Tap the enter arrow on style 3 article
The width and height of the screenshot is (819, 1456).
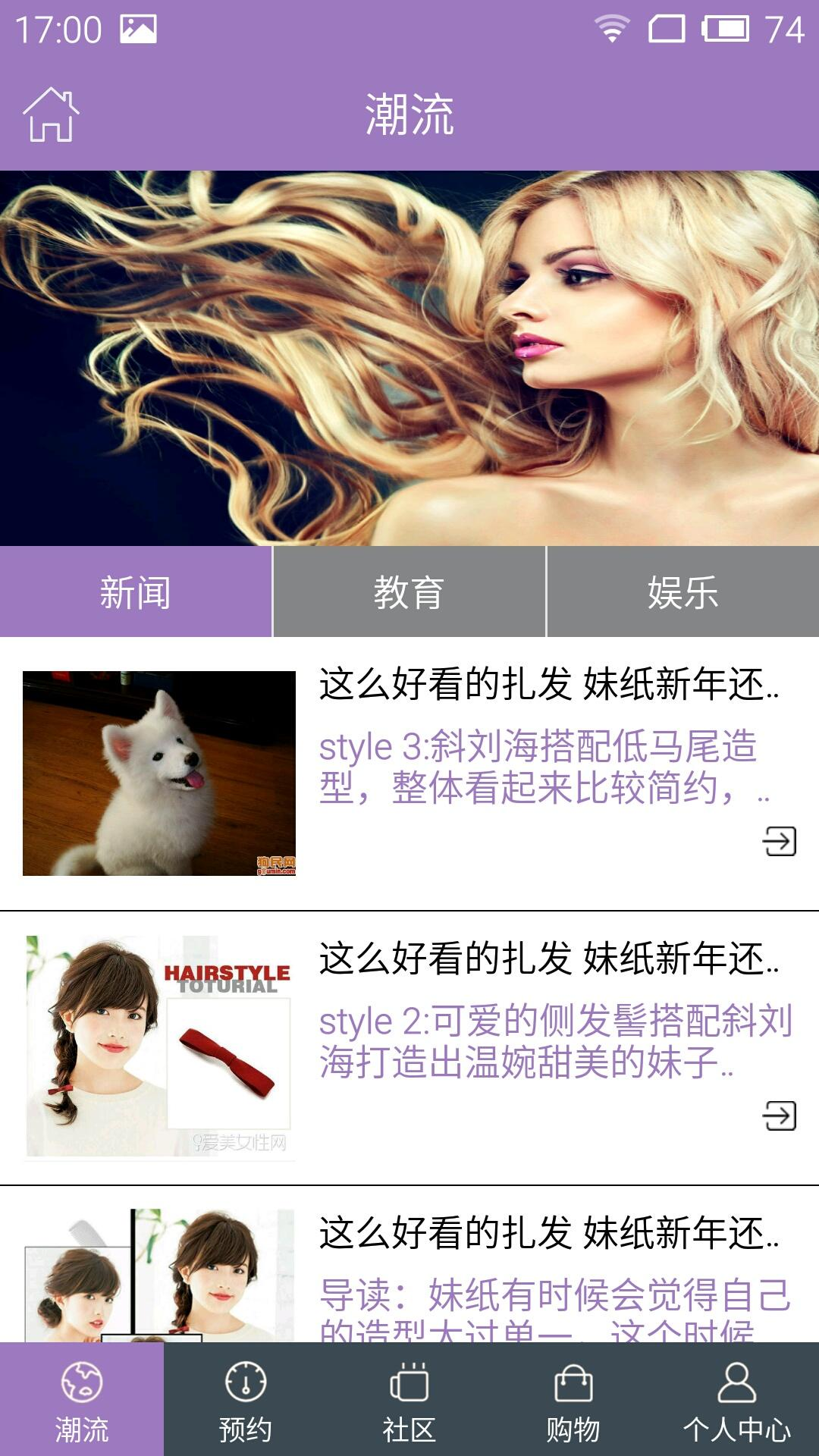pyautogui.click(x=779, y=841)
